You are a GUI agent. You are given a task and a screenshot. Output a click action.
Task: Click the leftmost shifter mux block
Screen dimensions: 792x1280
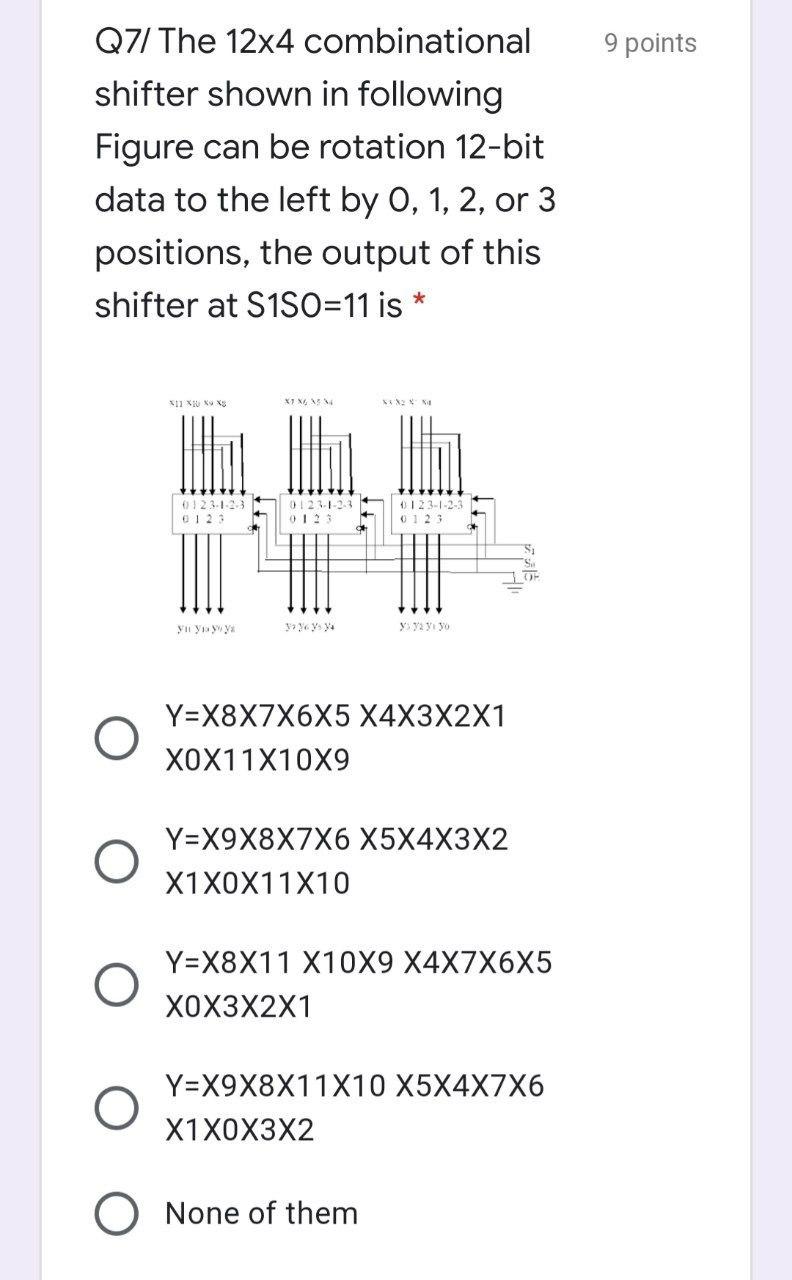tap(212, 513)
